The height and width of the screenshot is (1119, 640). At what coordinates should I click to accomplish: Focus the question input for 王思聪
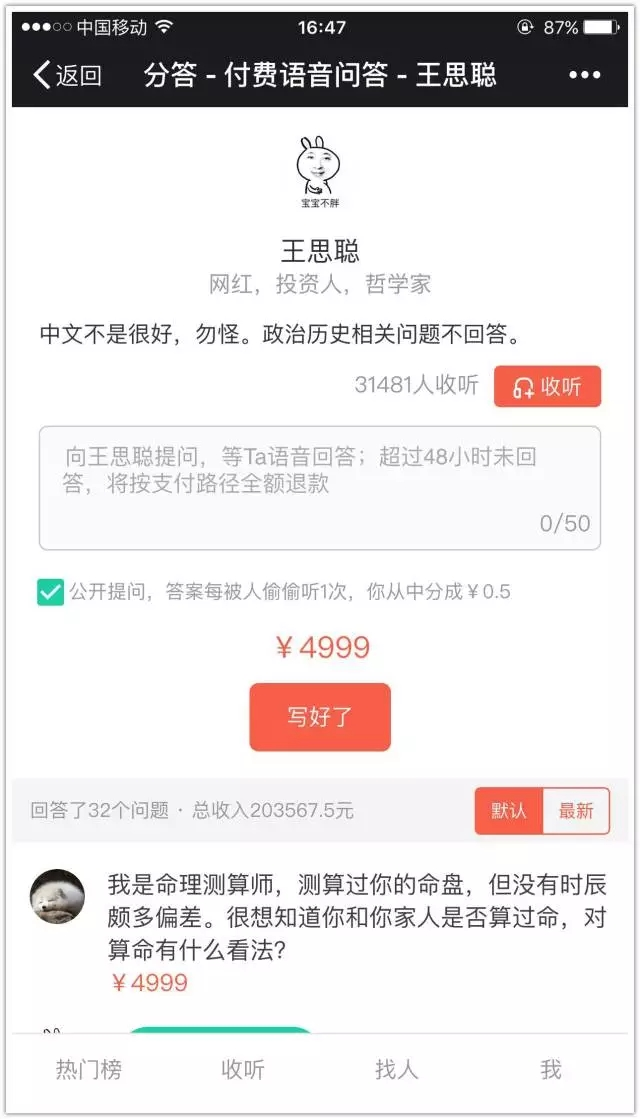[319, 487]
